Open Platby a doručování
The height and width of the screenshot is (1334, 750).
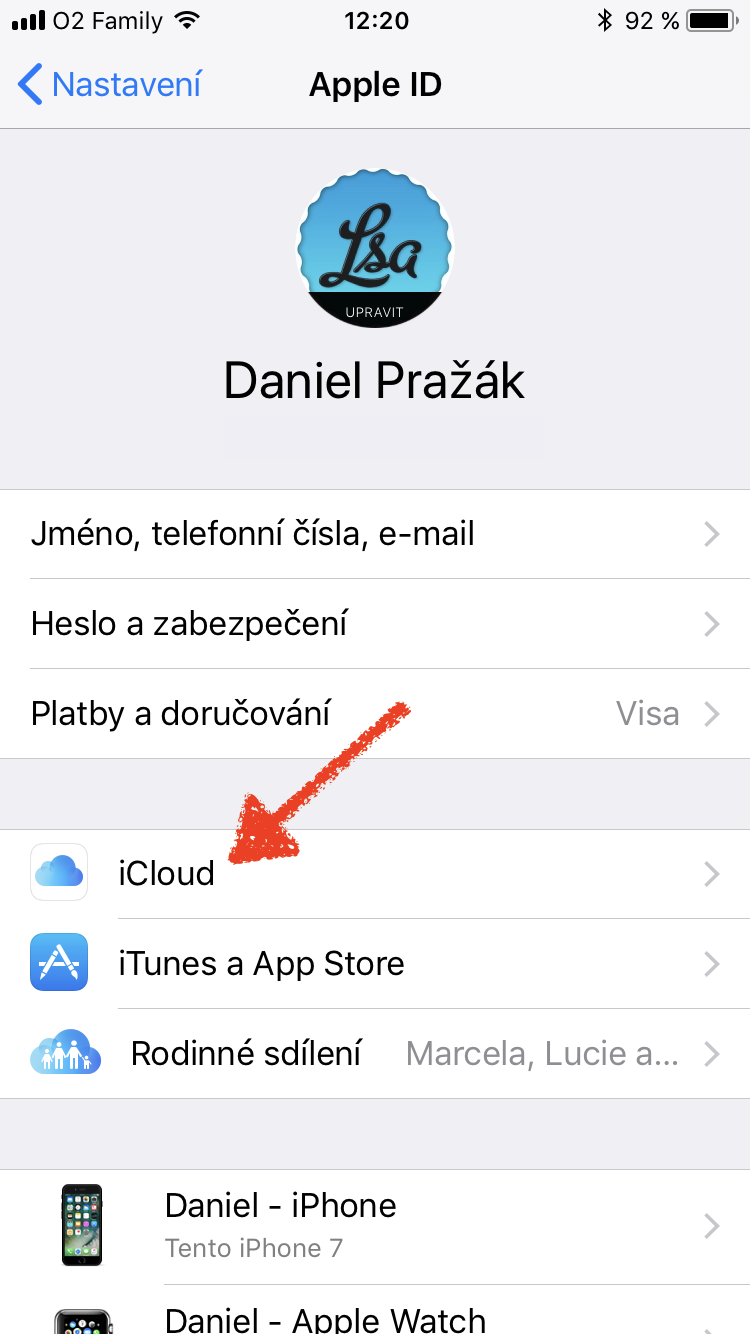(x=375, y=714)
